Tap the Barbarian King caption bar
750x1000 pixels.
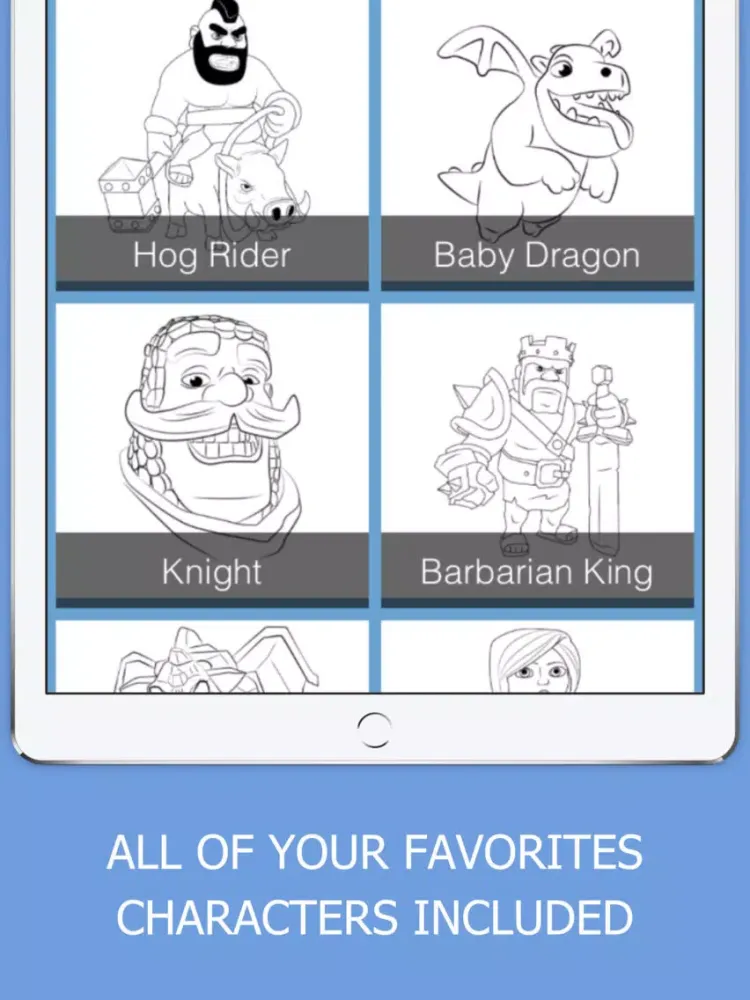[537, 571]
